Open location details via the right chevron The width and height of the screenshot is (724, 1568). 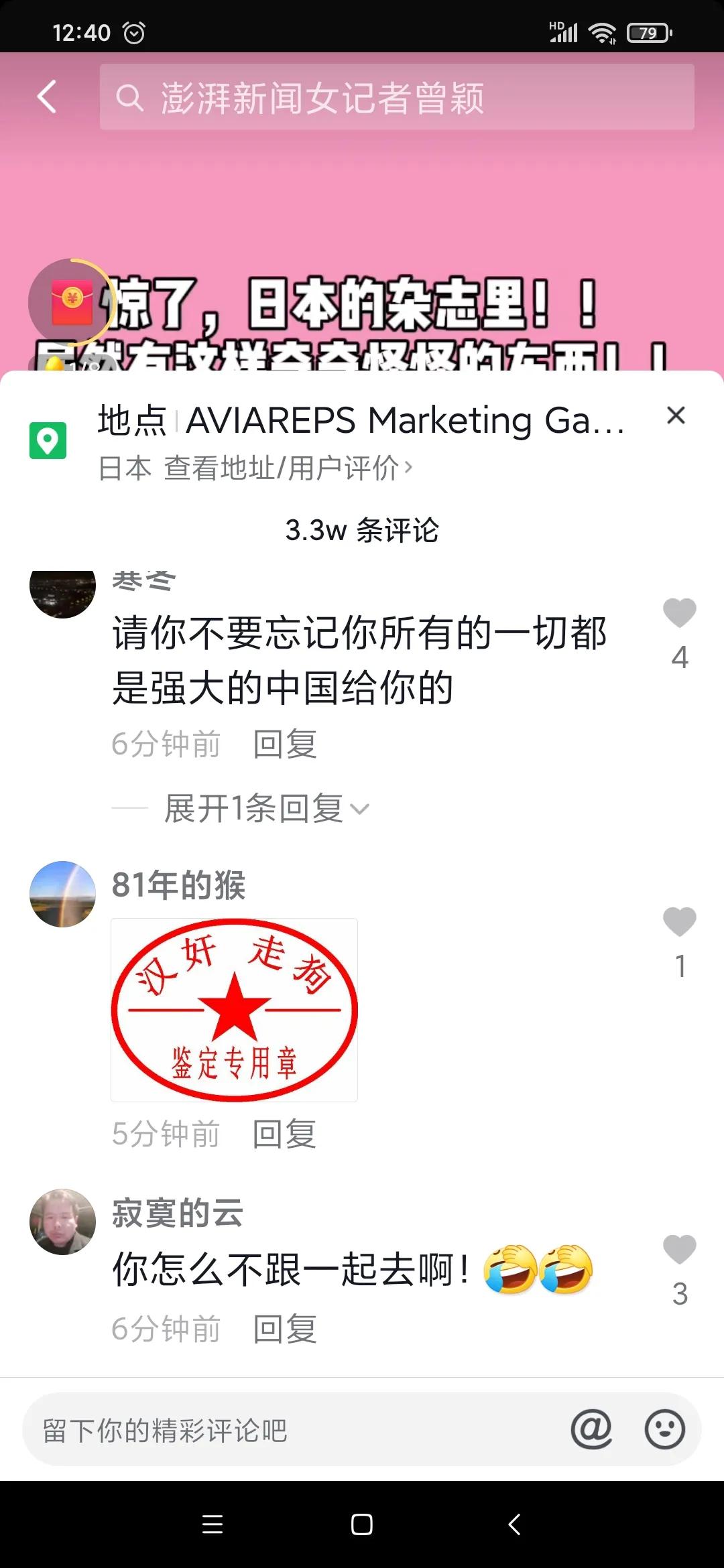point(409,467)
